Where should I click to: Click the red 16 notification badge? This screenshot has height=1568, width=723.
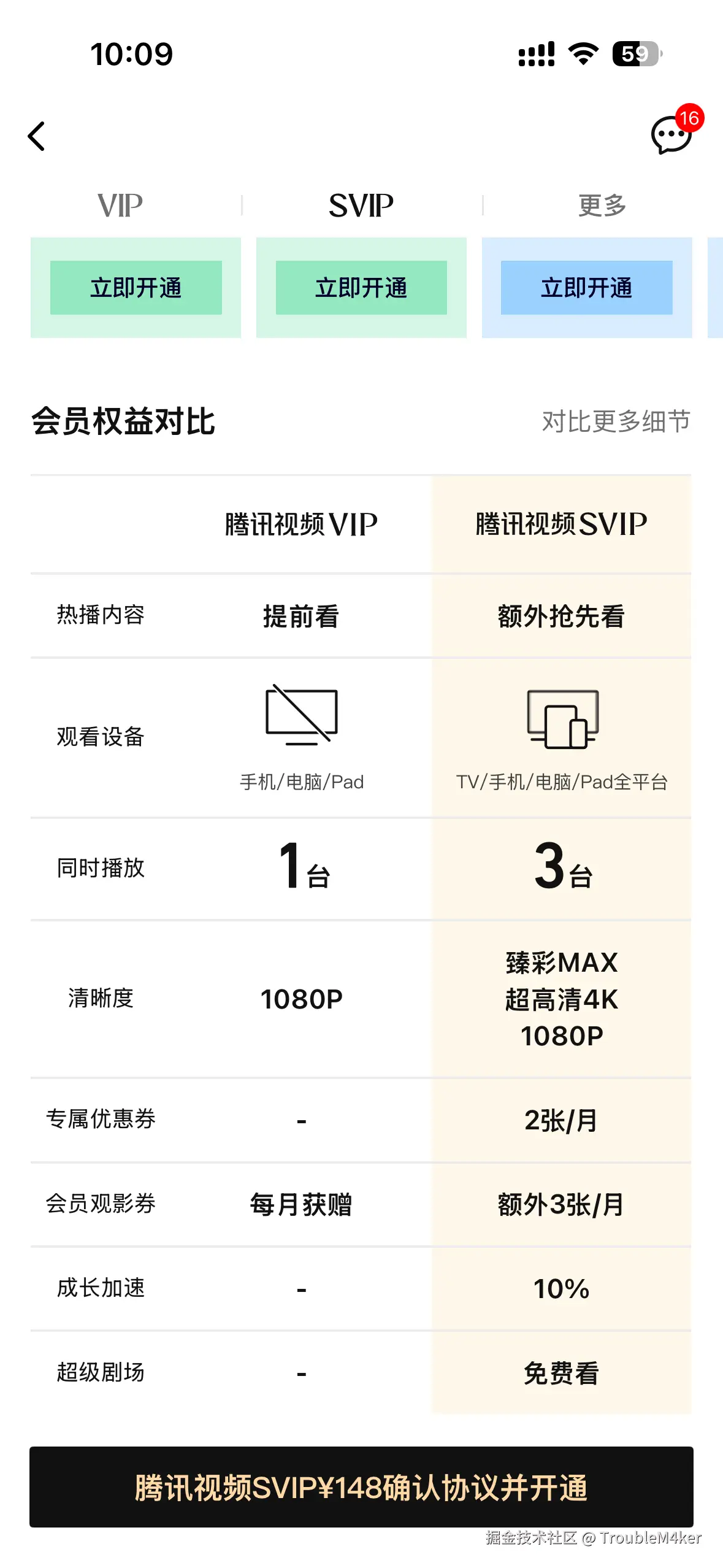690,118
